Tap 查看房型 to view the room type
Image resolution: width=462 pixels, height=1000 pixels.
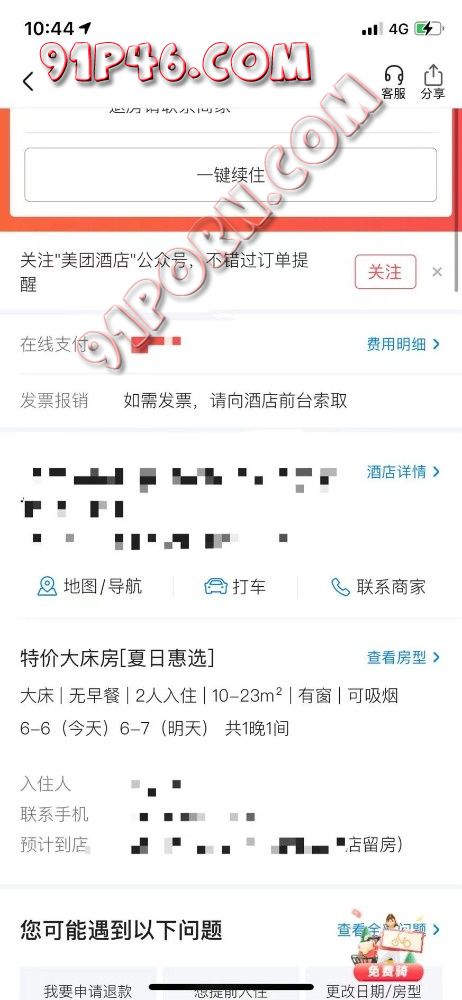(403, 658)
